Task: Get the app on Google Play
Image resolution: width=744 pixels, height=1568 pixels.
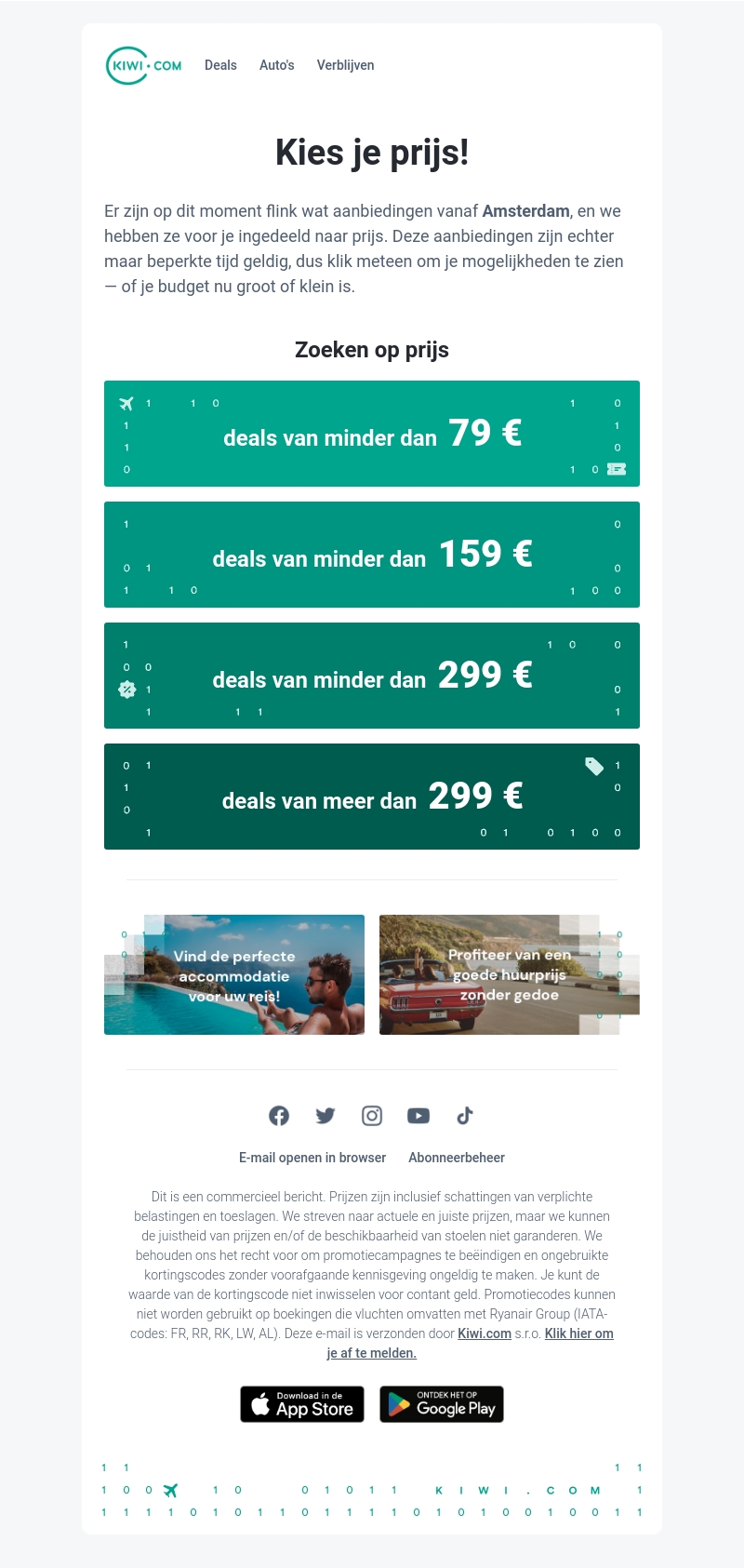Action: pos(442,1404)
